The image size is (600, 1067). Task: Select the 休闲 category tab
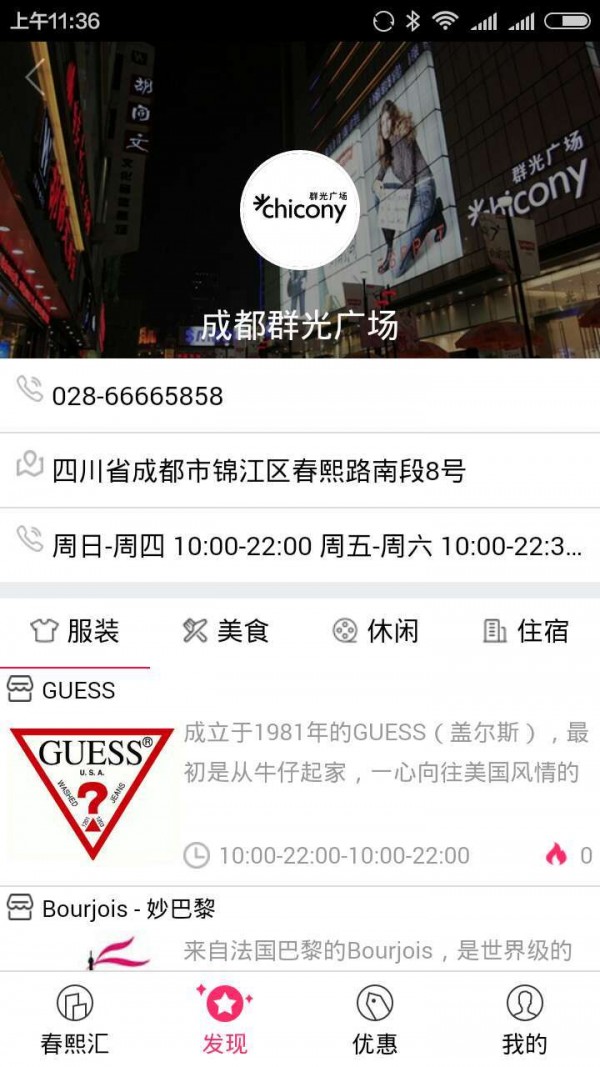tap(375, 631)
